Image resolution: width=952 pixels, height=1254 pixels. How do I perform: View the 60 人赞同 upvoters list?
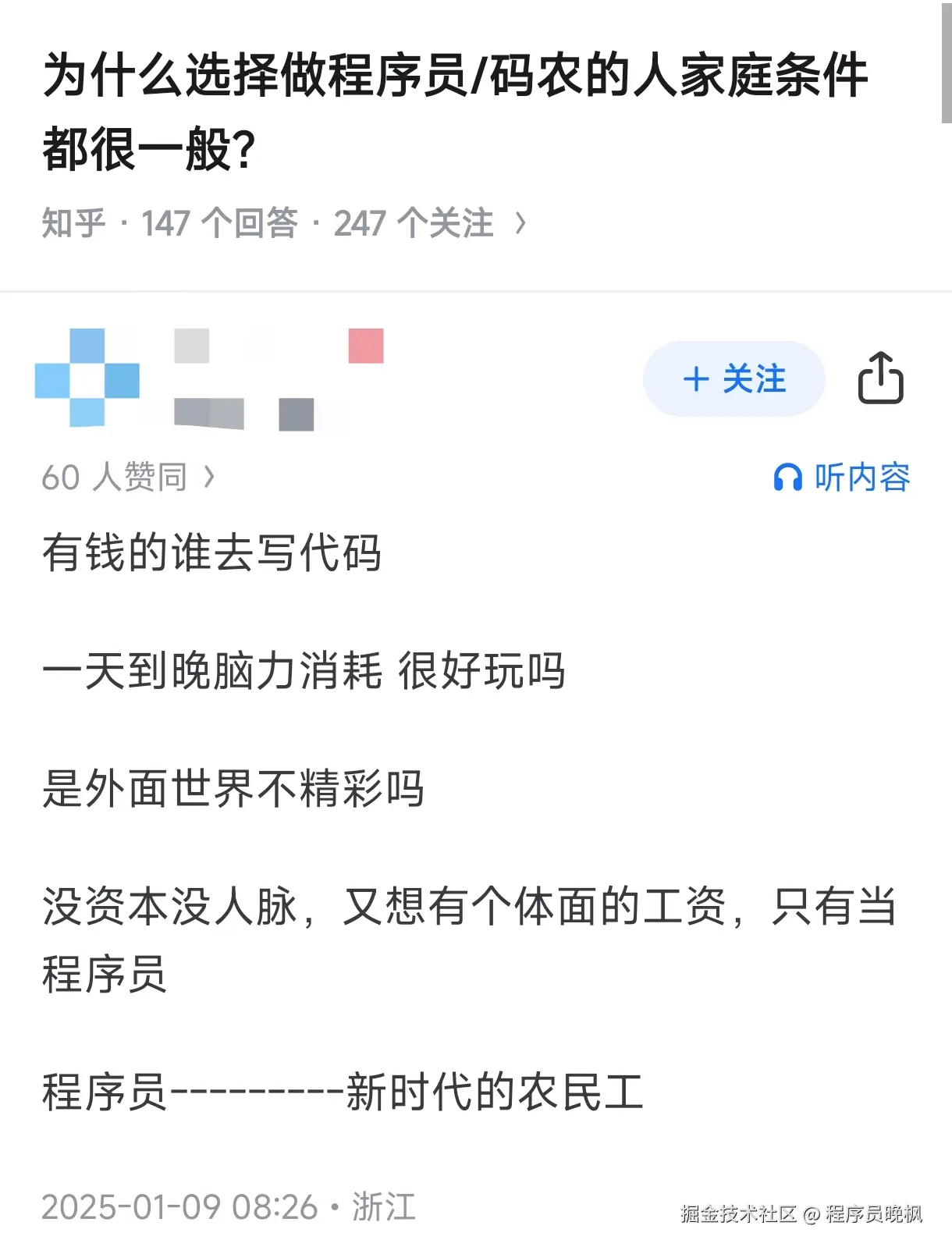tap(128, 477)
